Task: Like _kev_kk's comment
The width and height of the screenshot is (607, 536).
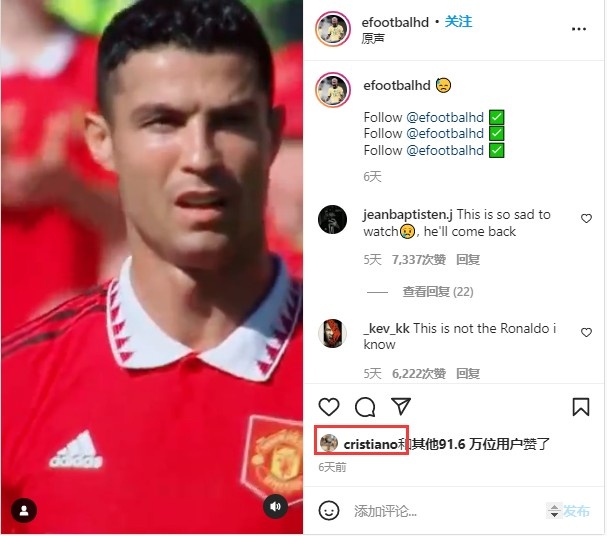Action: click(x=586, y=332)
